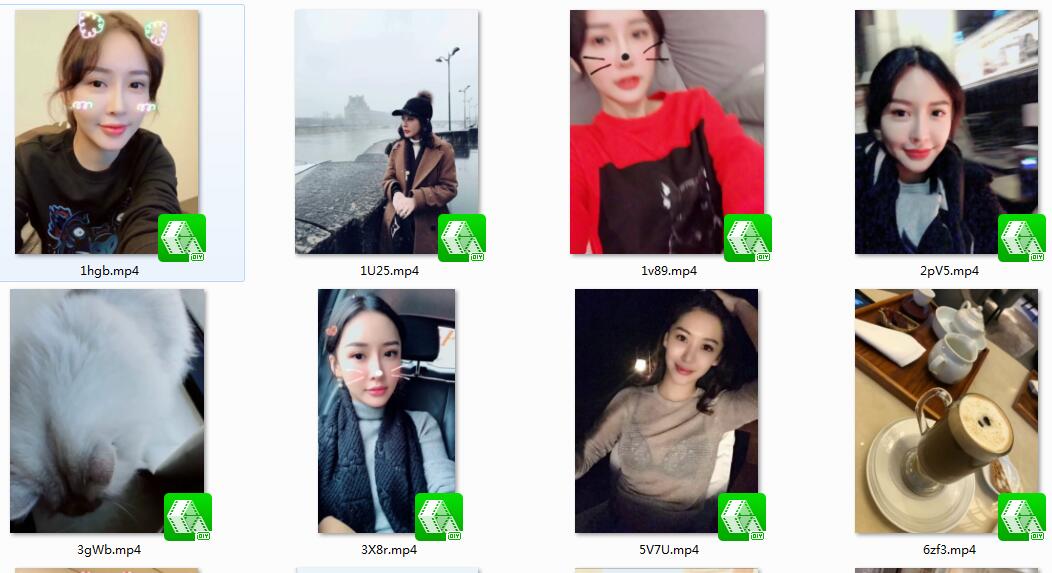The image size is (1052, 573).
Task: Select video file 2pV5.mp4
Action: (947, 132)
